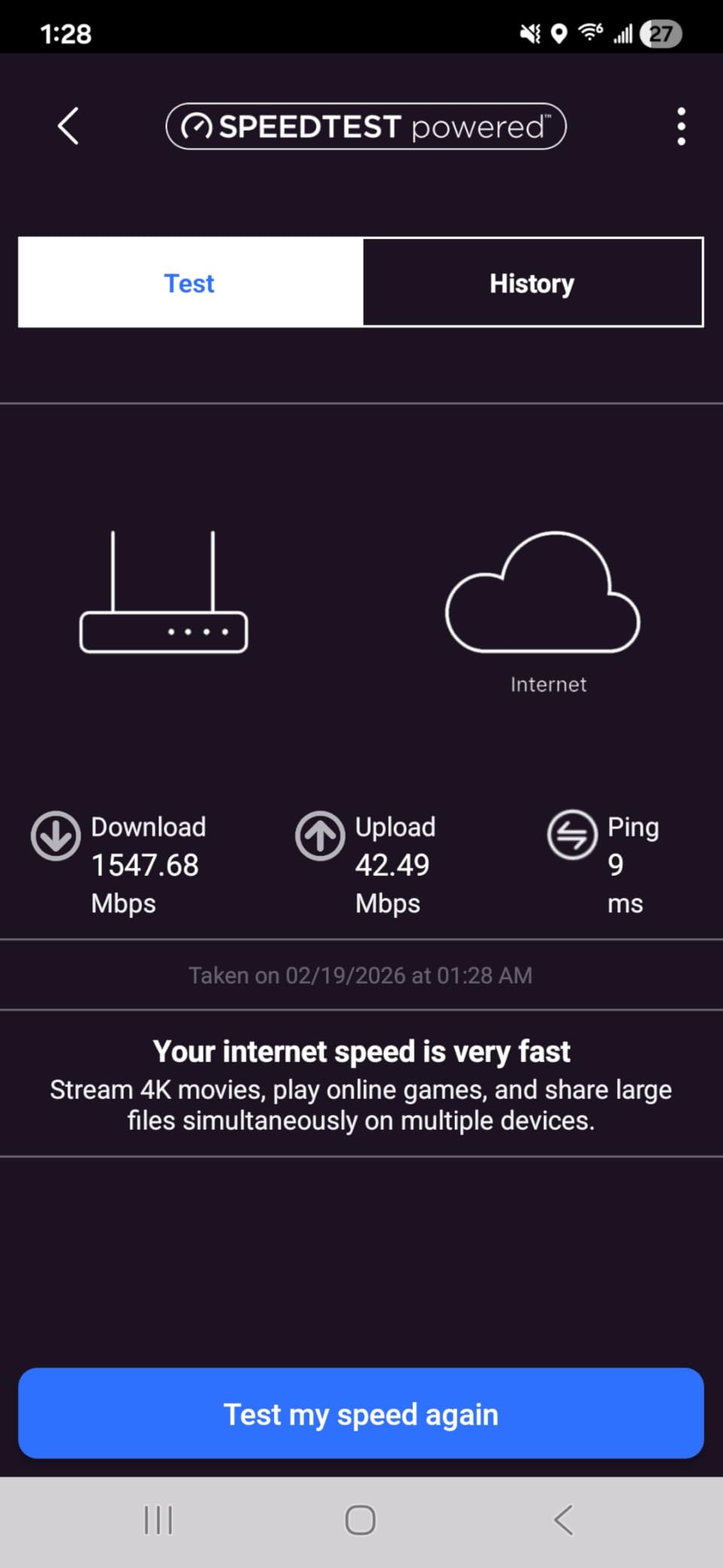Click the speedometer icon in the logo
This screenshot has height=1568, width=723.
[199, 126]
